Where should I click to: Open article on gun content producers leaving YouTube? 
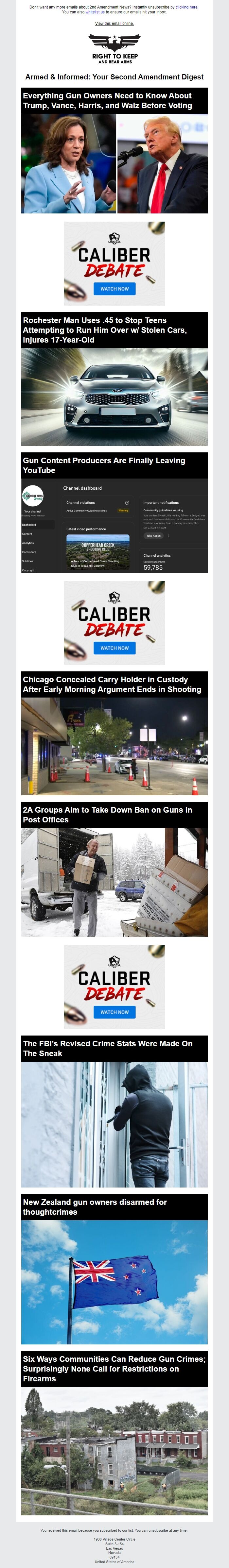(x=103, y=465)
